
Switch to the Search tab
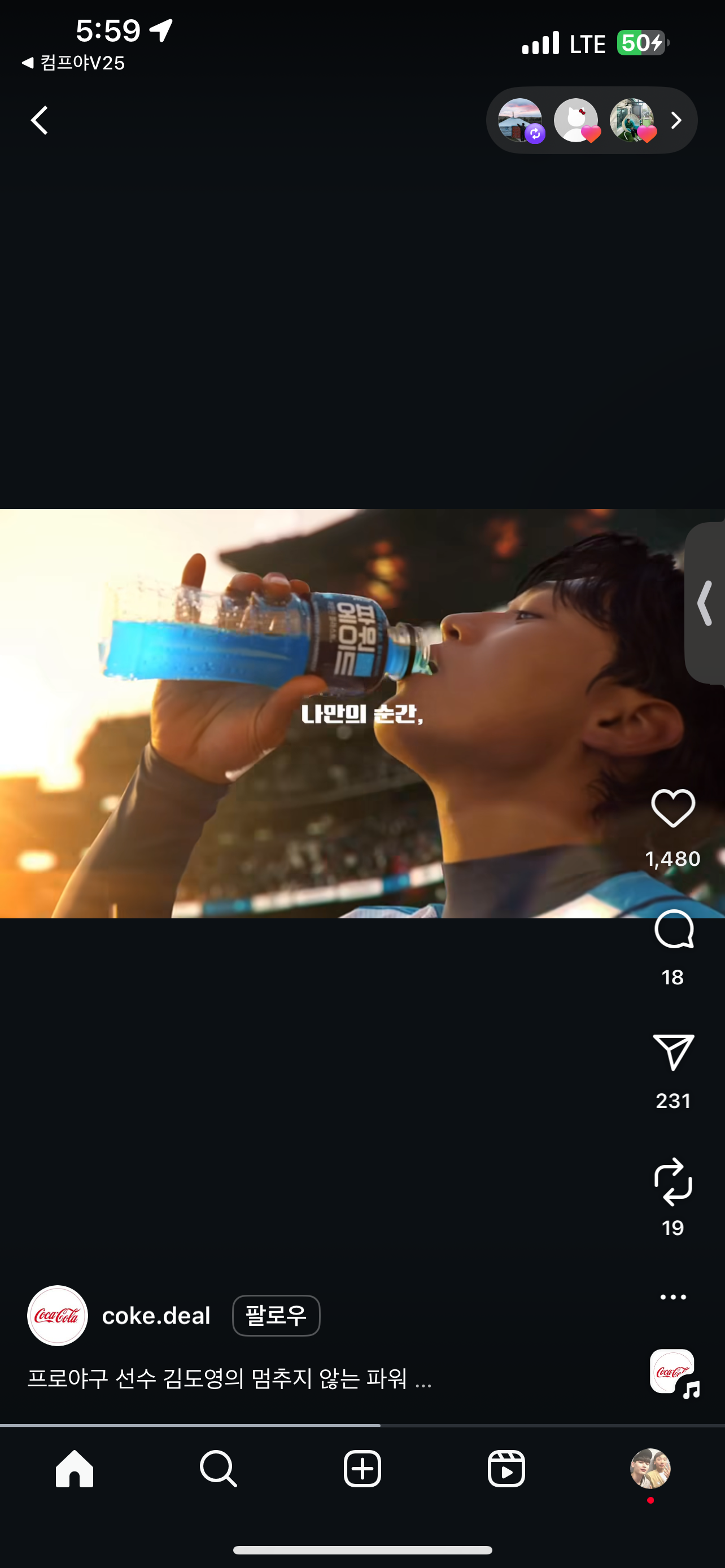click(218, 1469)
